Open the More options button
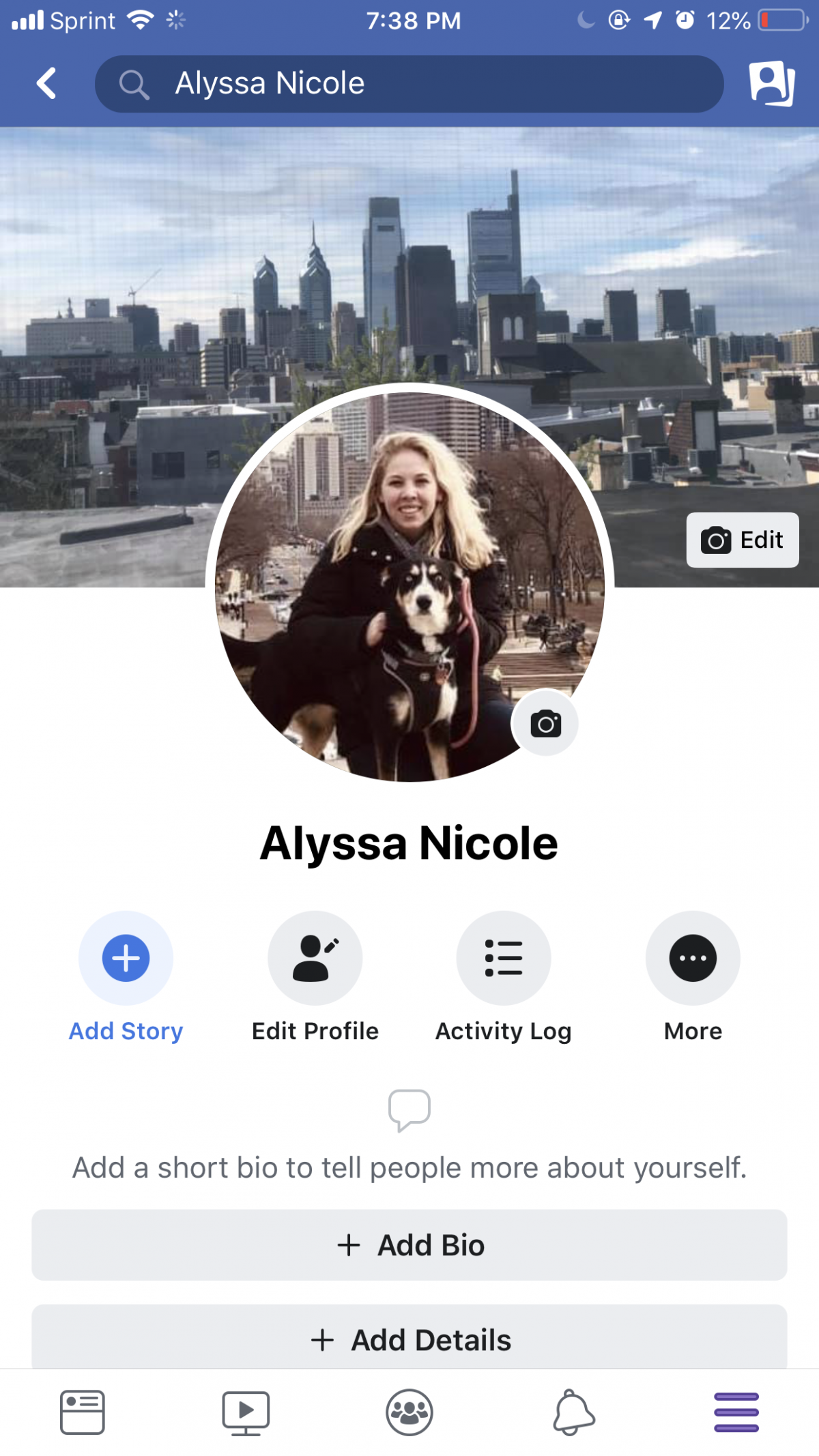 point(693,977)
